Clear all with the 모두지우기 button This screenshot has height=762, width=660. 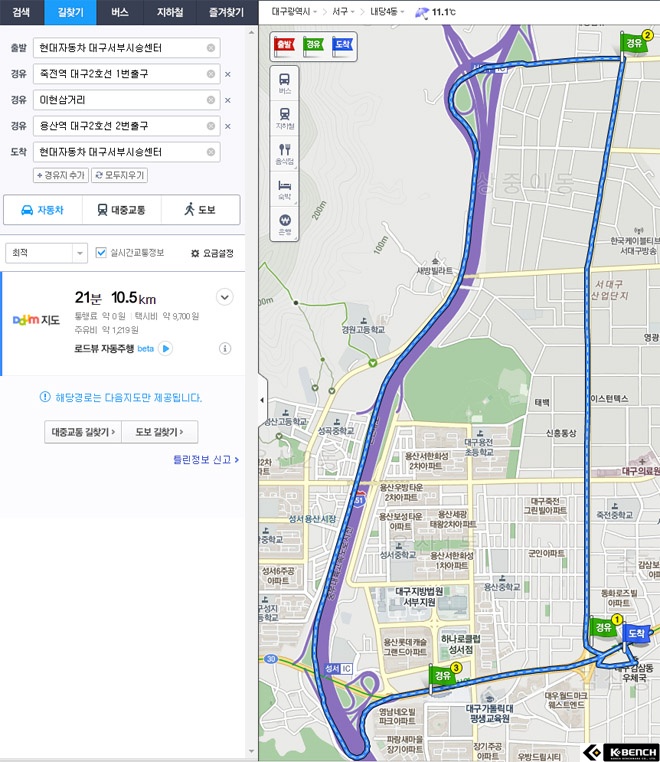click(120, 175)
